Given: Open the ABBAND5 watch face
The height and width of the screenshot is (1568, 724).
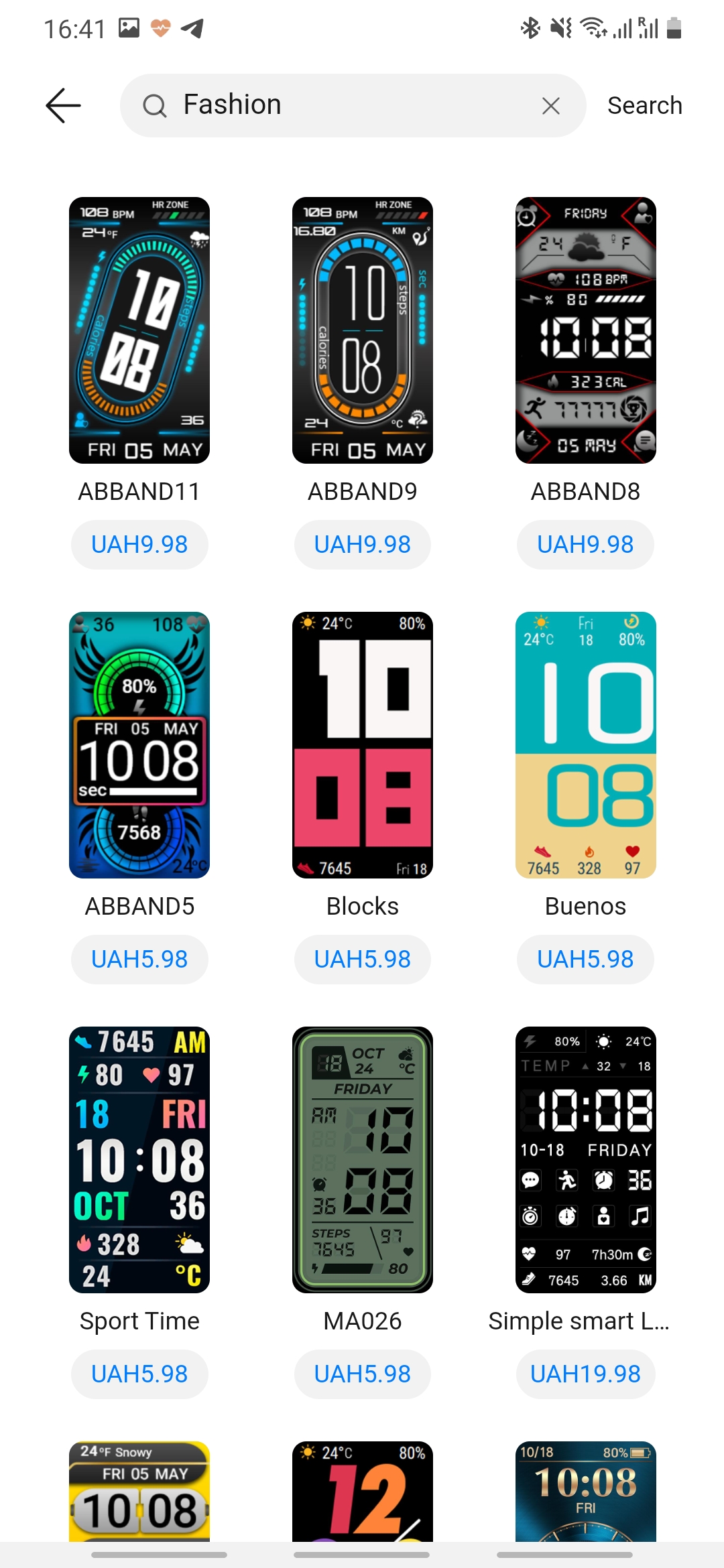Looking at the screenshot, I should [x=139, y=745].
